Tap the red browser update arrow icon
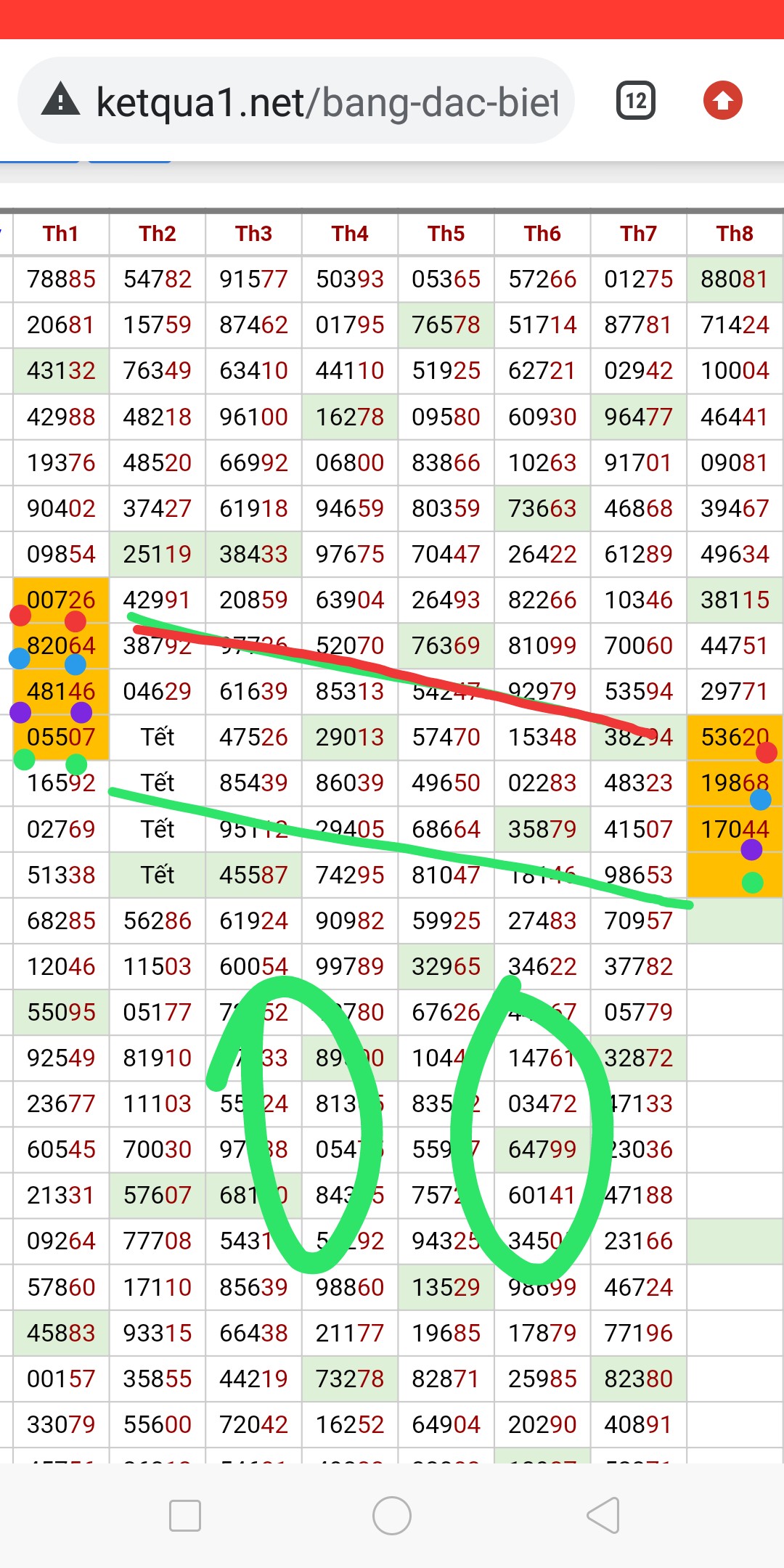 click(722, 100)
